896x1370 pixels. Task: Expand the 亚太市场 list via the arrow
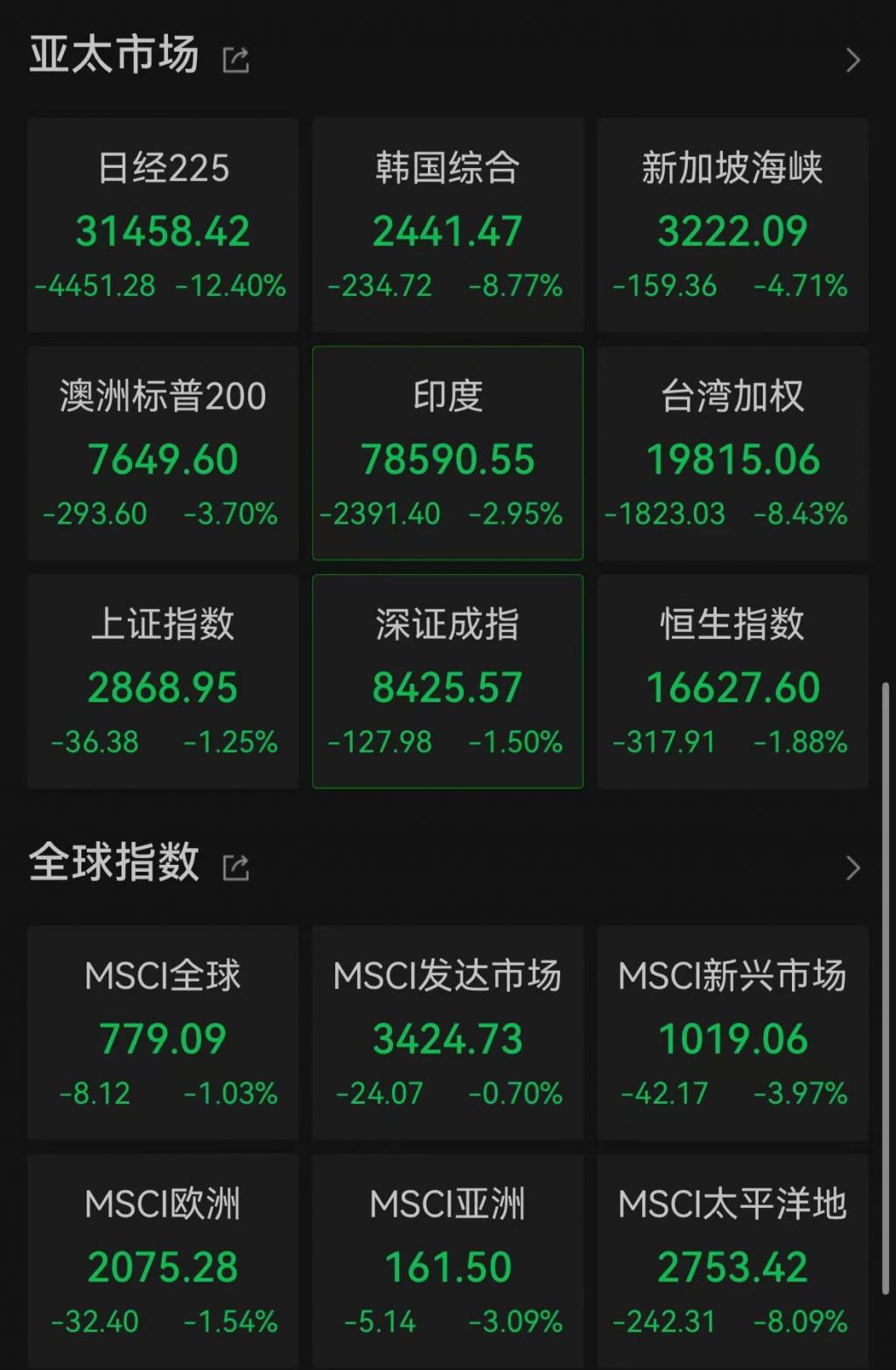(853, 60)
